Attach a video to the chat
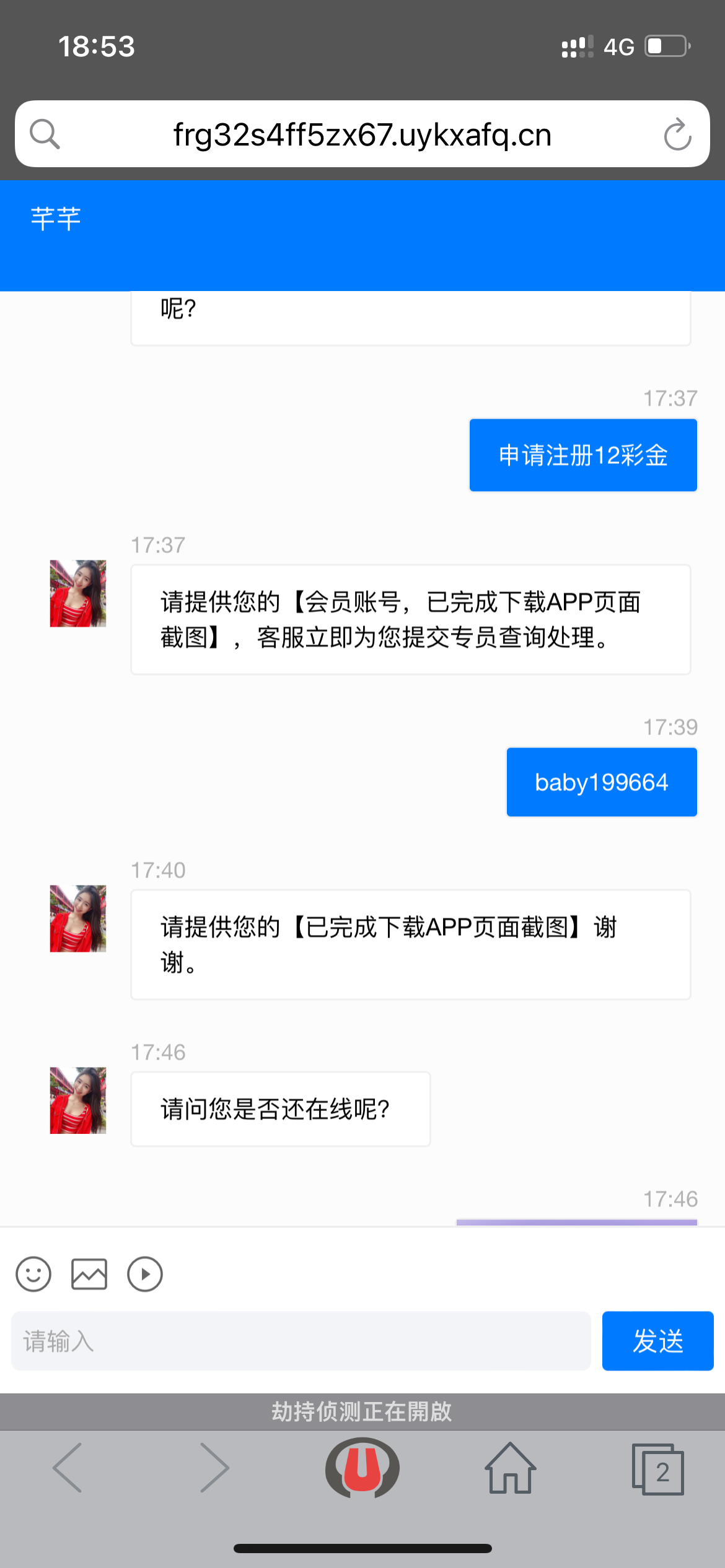Screen dimensions: 725x1568 (145, 1274)
